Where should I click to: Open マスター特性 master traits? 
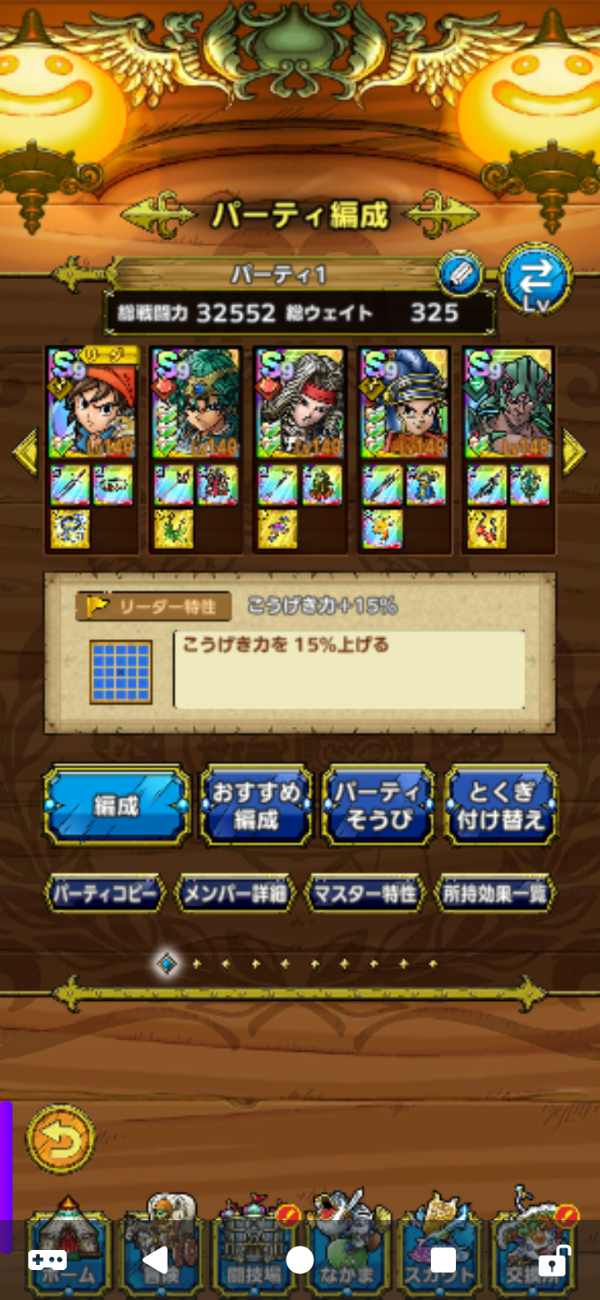coord(362,894)
